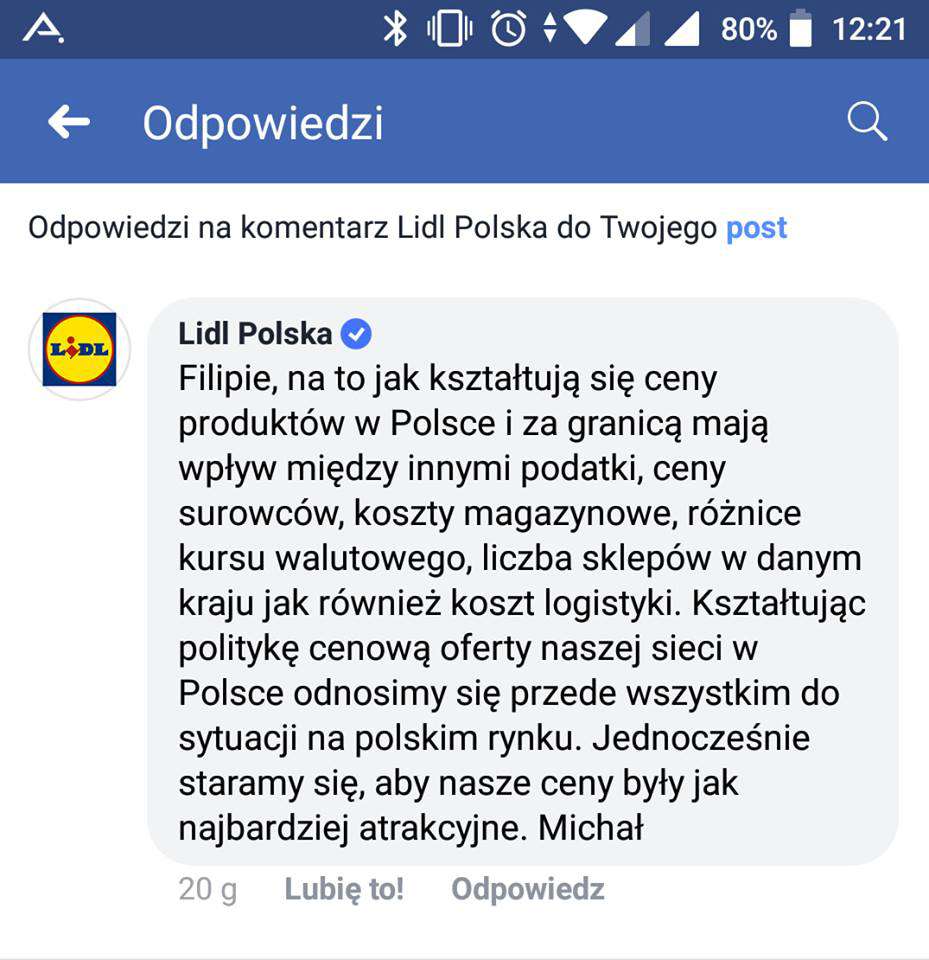Tap the Lidl Polska name

tap(255, 333)
